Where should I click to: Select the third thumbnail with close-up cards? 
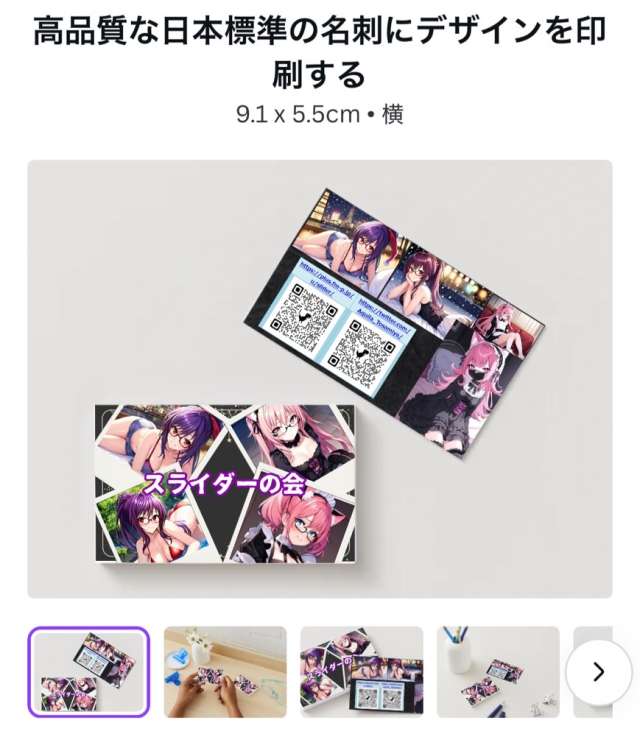361,671
